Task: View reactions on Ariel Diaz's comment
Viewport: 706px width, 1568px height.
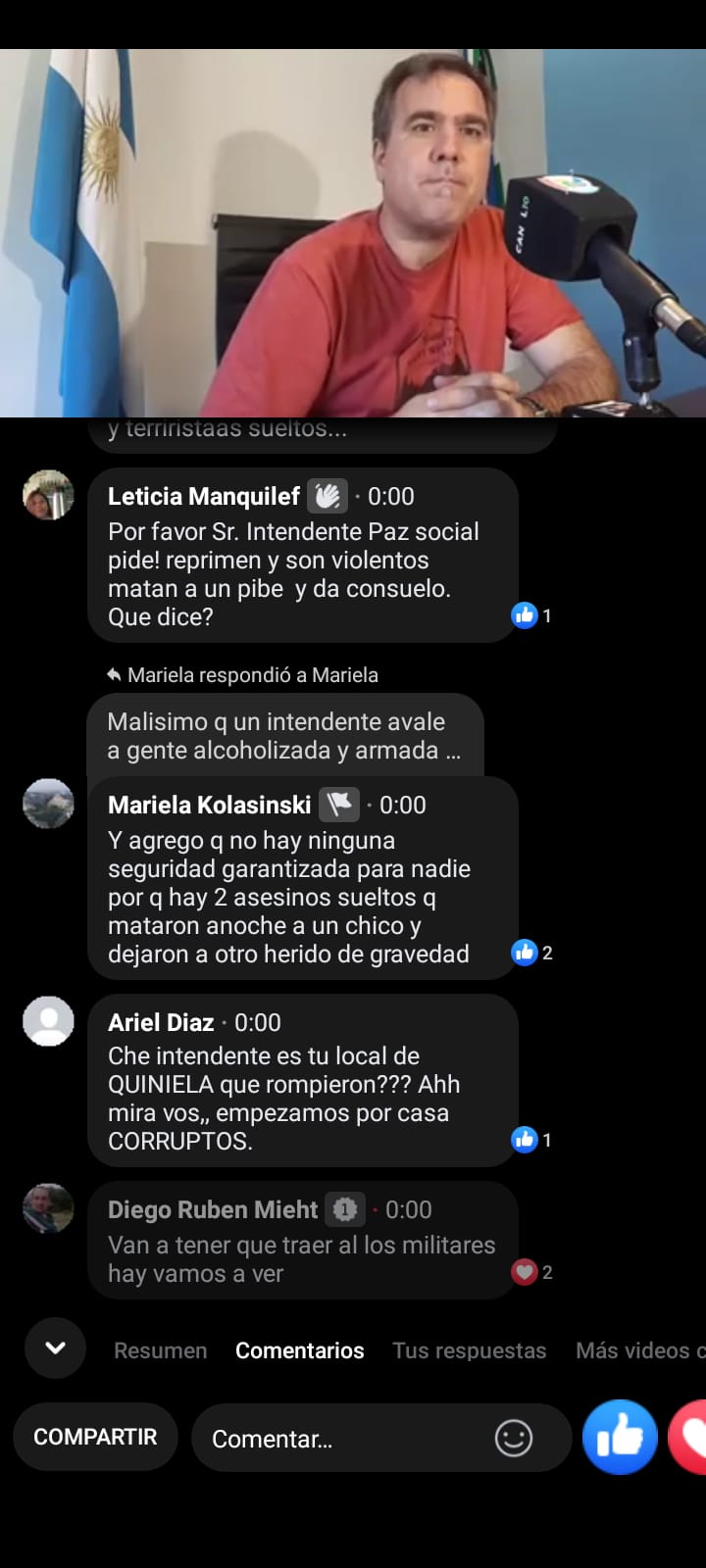Action: (530, 1140)
